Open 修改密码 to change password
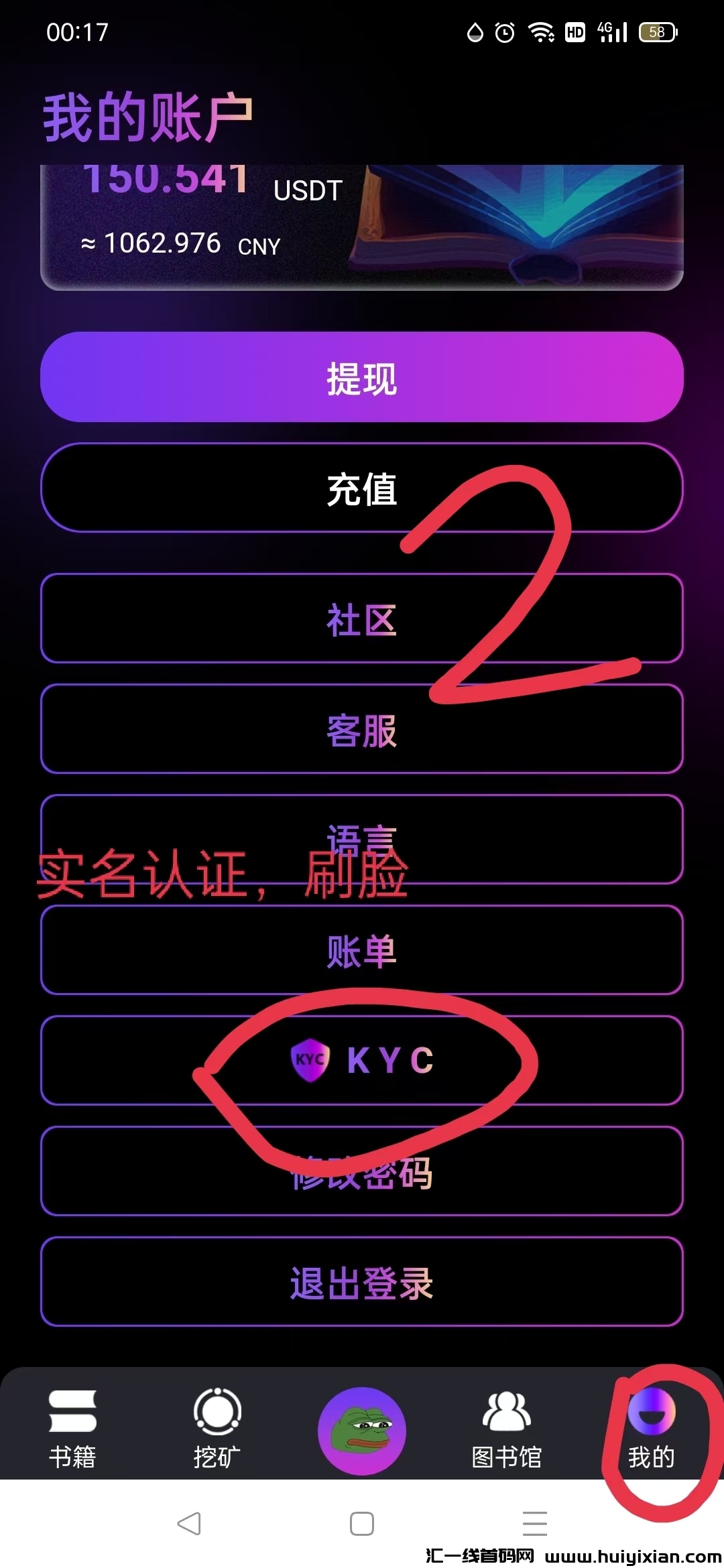The image size is (724, 1568). [362, 1171]
